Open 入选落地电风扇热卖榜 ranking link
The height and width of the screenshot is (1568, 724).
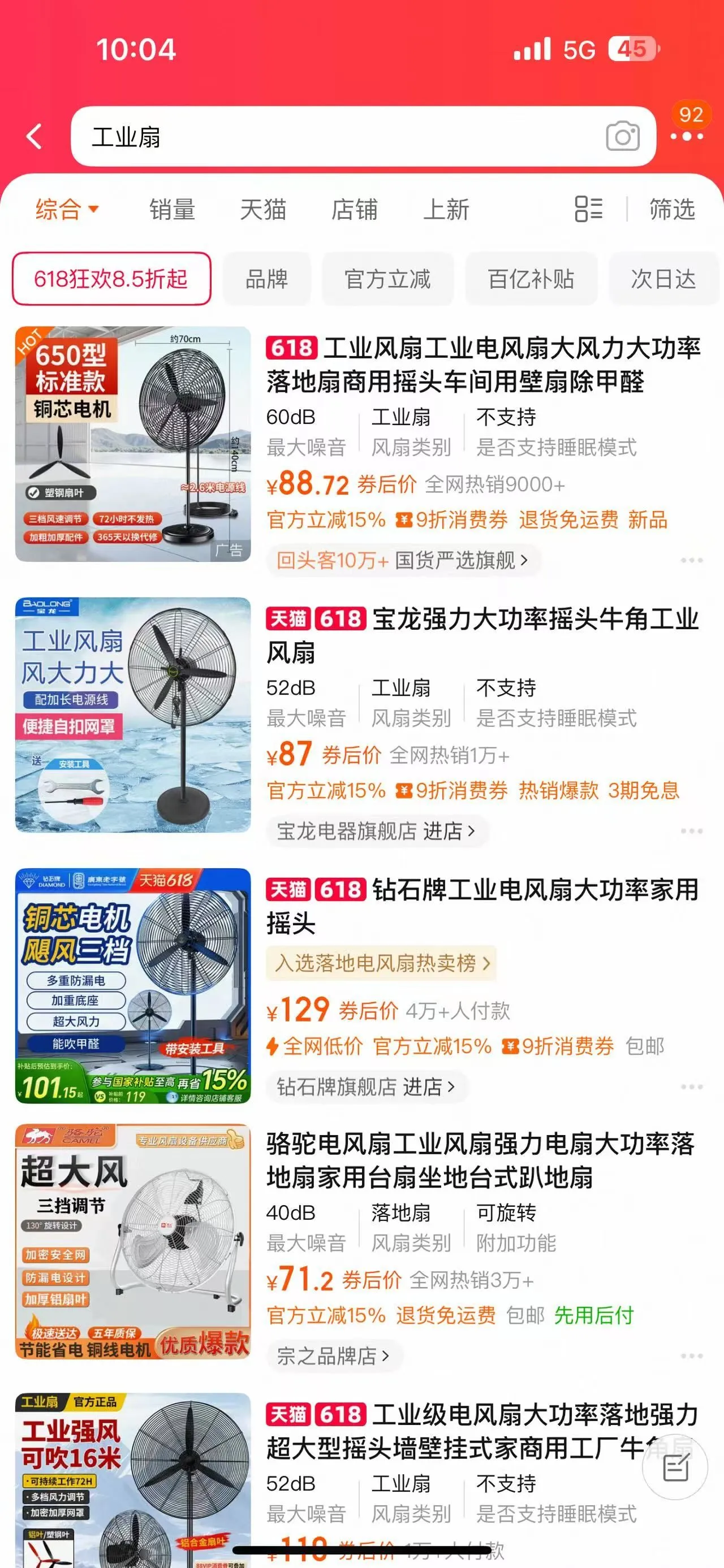coord(381,963)
